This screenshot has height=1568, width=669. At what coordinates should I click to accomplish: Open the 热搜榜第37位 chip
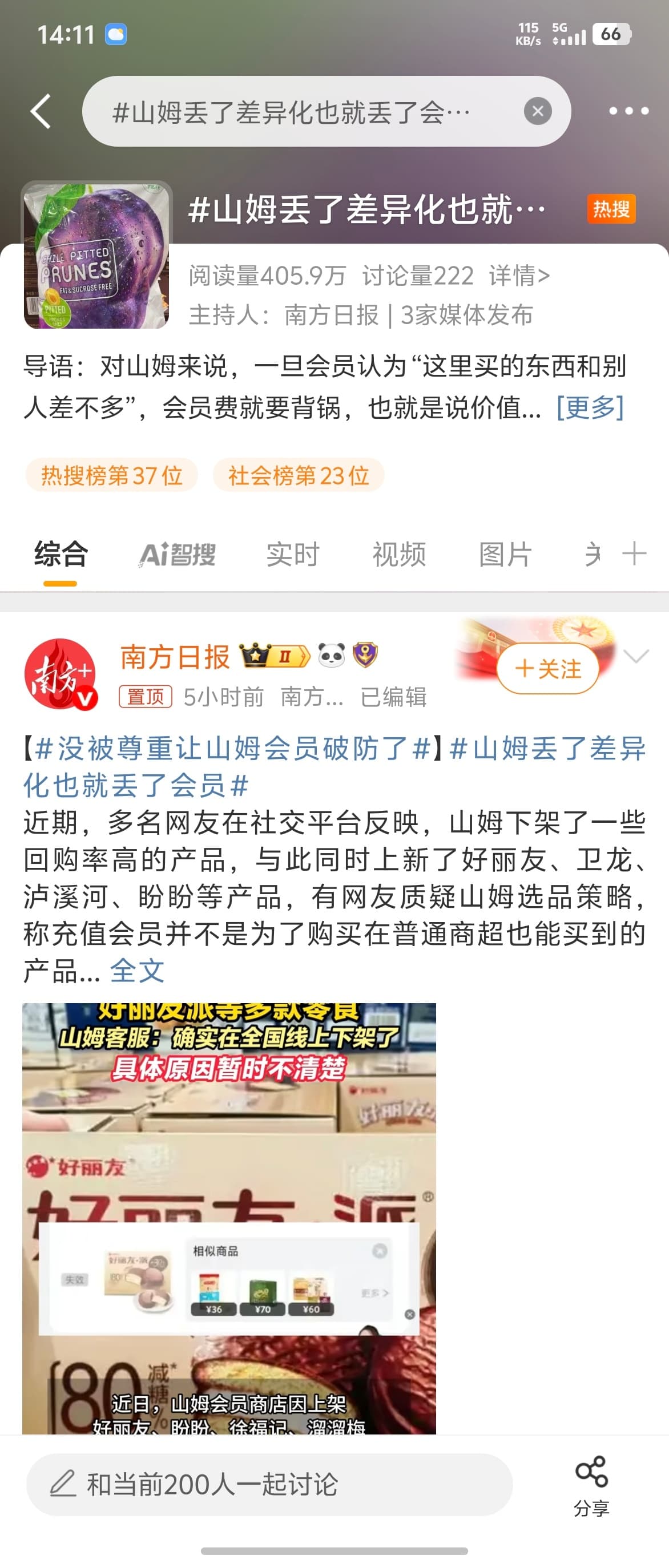point(112,475)
